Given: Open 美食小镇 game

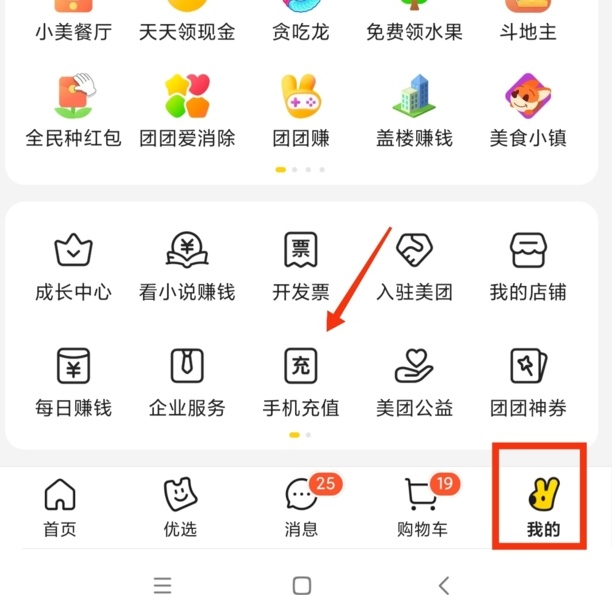Looking at the screenshot, I should tap(528, 110).
